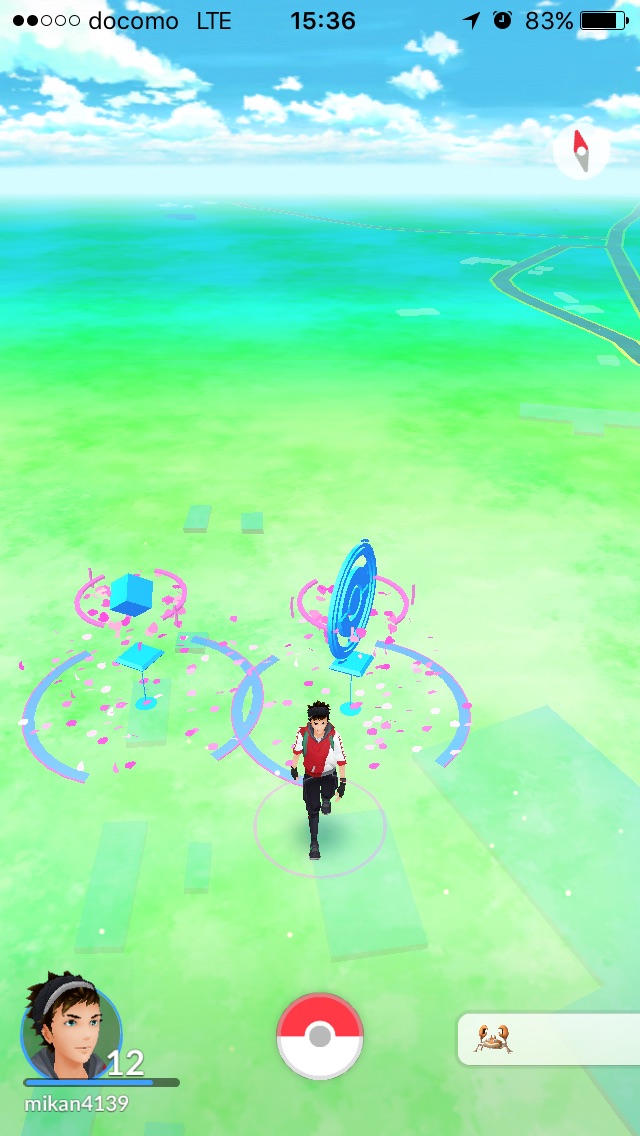The image size is (640, 1136).
Task: Open the nearby Pokémon tracker
Action: pos(548,1039)
